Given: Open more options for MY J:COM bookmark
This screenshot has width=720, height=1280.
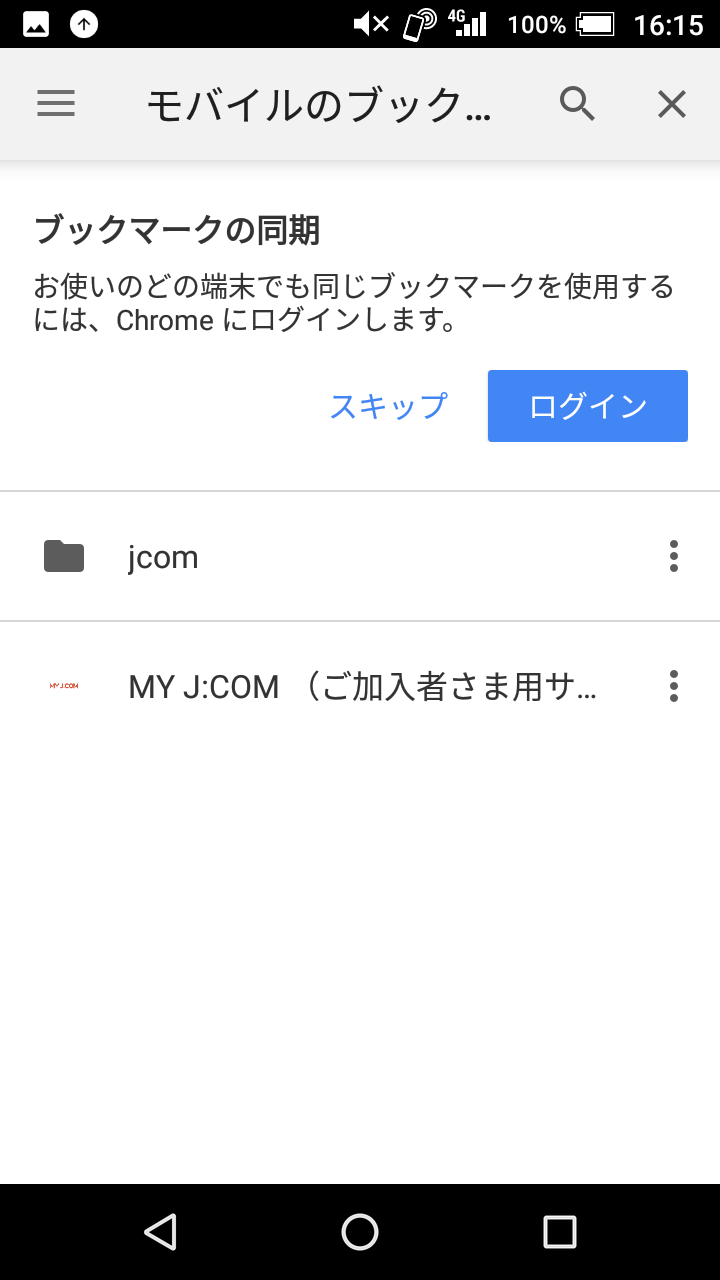Looking at the screenshot, I should [674, 686].
